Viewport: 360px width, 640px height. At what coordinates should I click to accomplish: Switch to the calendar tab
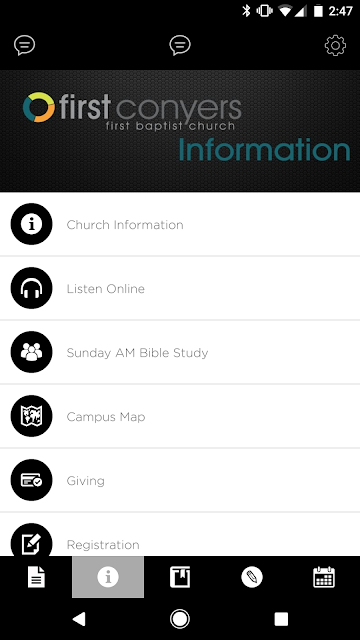(x=324, y=577)
